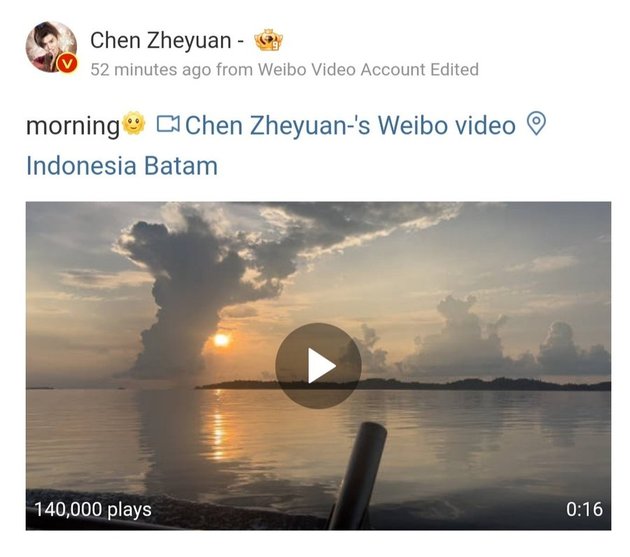Open Chen Zheyuan's profile avatar
This screenshot has height=557, width=630.
[51, 48]
